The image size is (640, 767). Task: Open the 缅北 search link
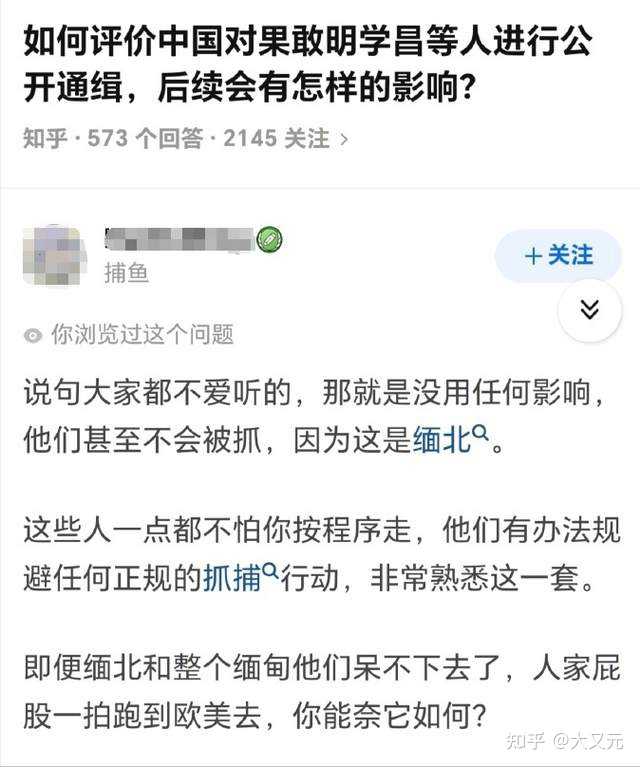(449, 440)
